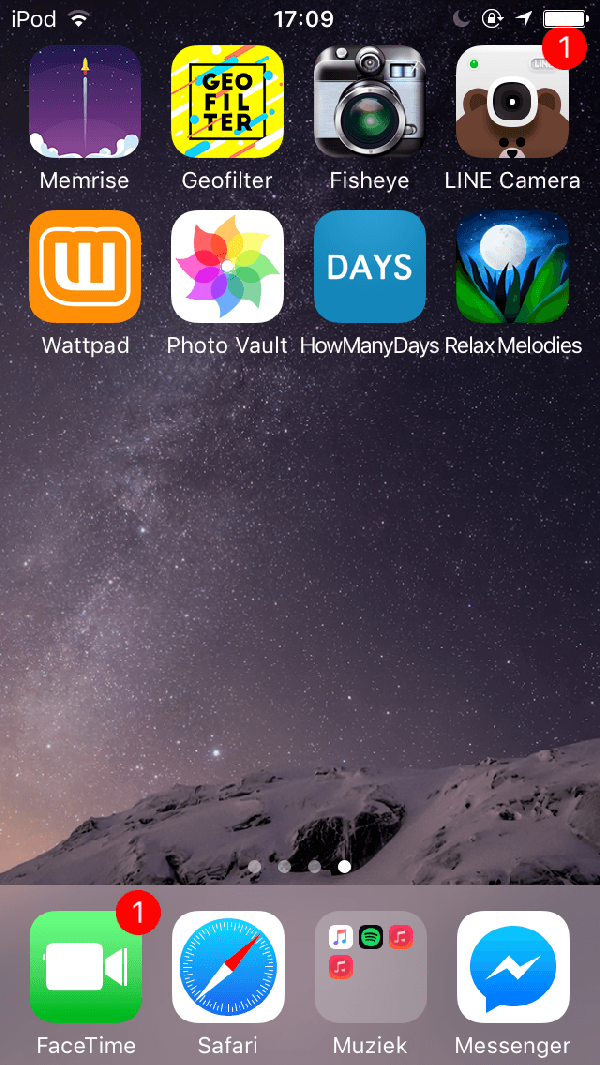The width and height of the screenshot is (600, 1065).
Task: Open the Fisheye camera app
Action: click(x=370, y=101)
